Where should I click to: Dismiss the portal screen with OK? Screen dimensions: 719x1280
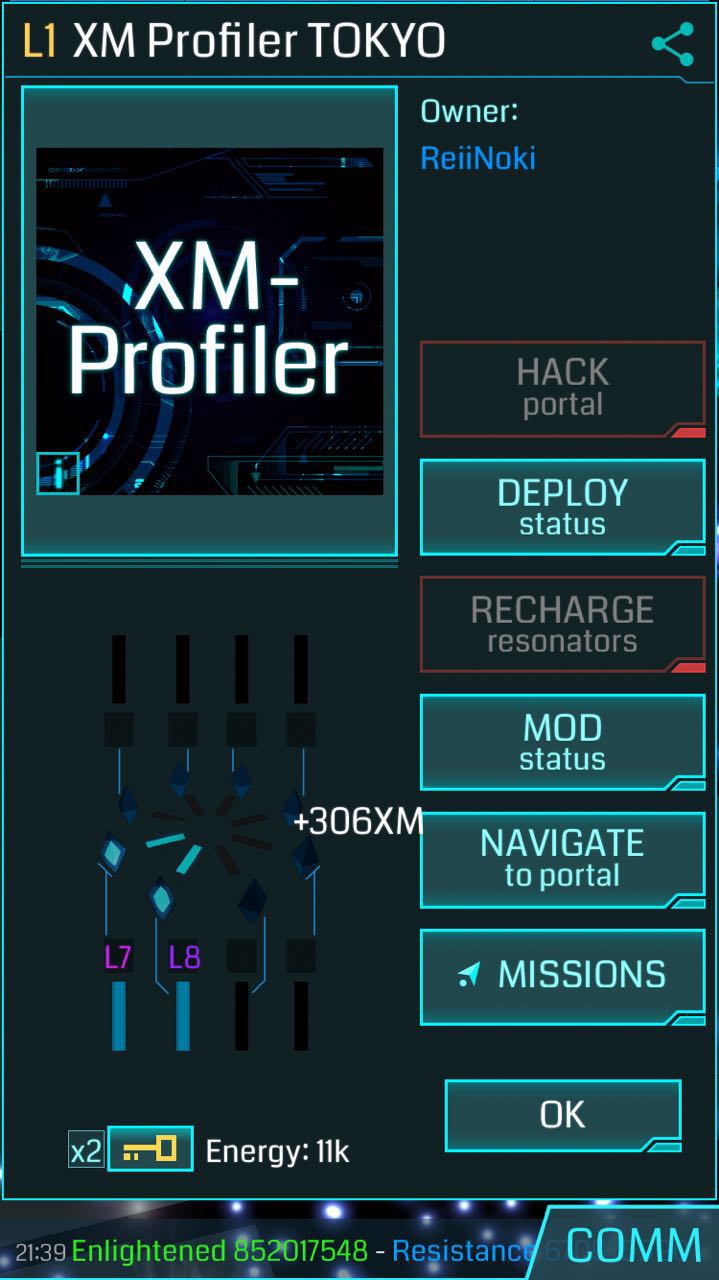point(563,1115)
